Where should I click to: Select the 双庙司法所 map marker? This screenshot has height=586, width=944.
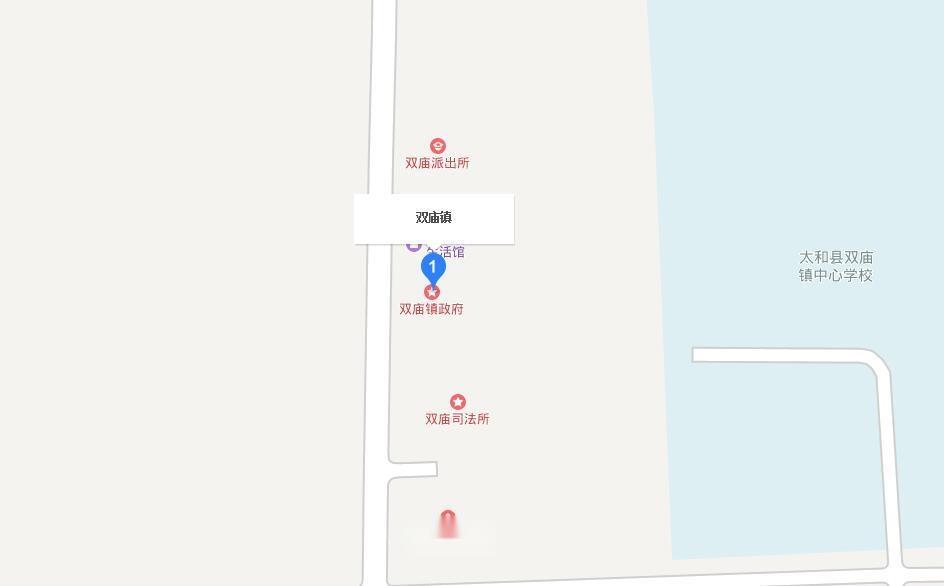(457, 402)
